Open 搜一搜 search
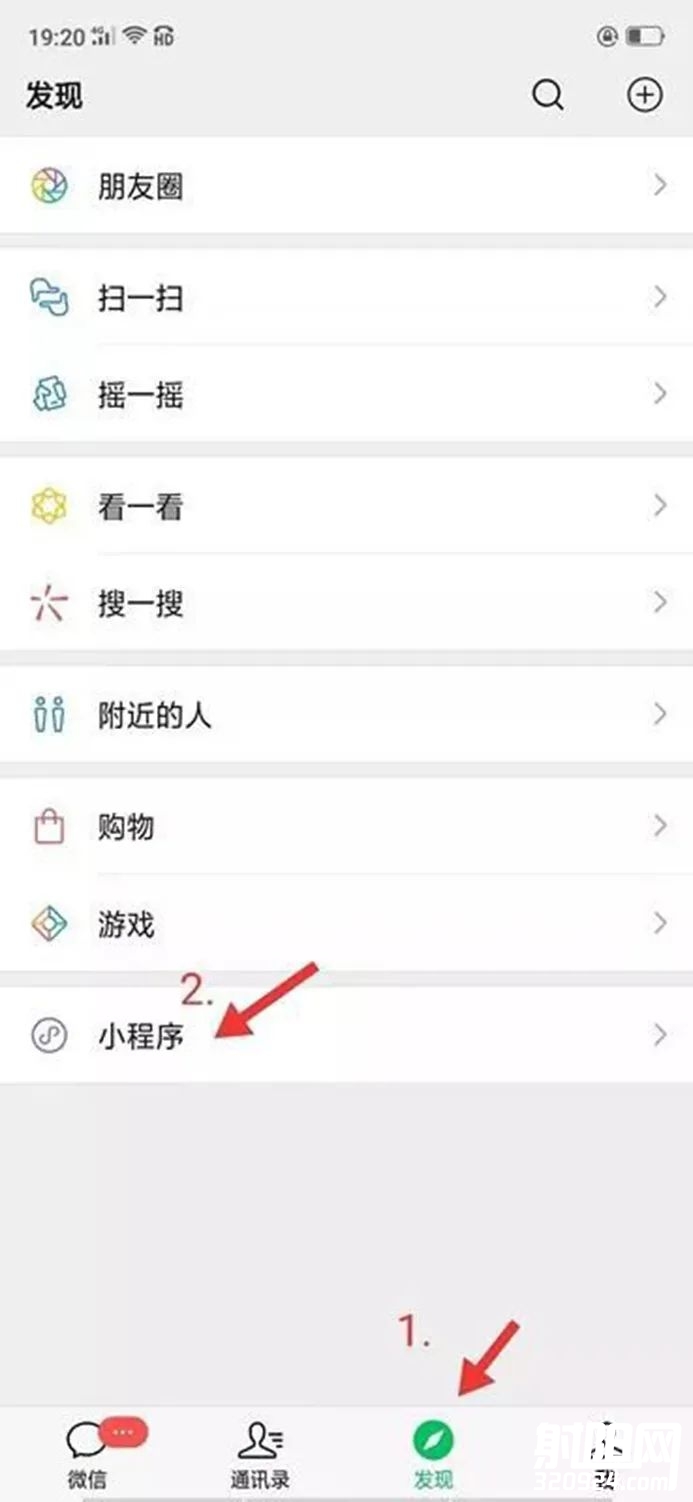Viewport: 693px width, 1502px height. coord(346,603)
